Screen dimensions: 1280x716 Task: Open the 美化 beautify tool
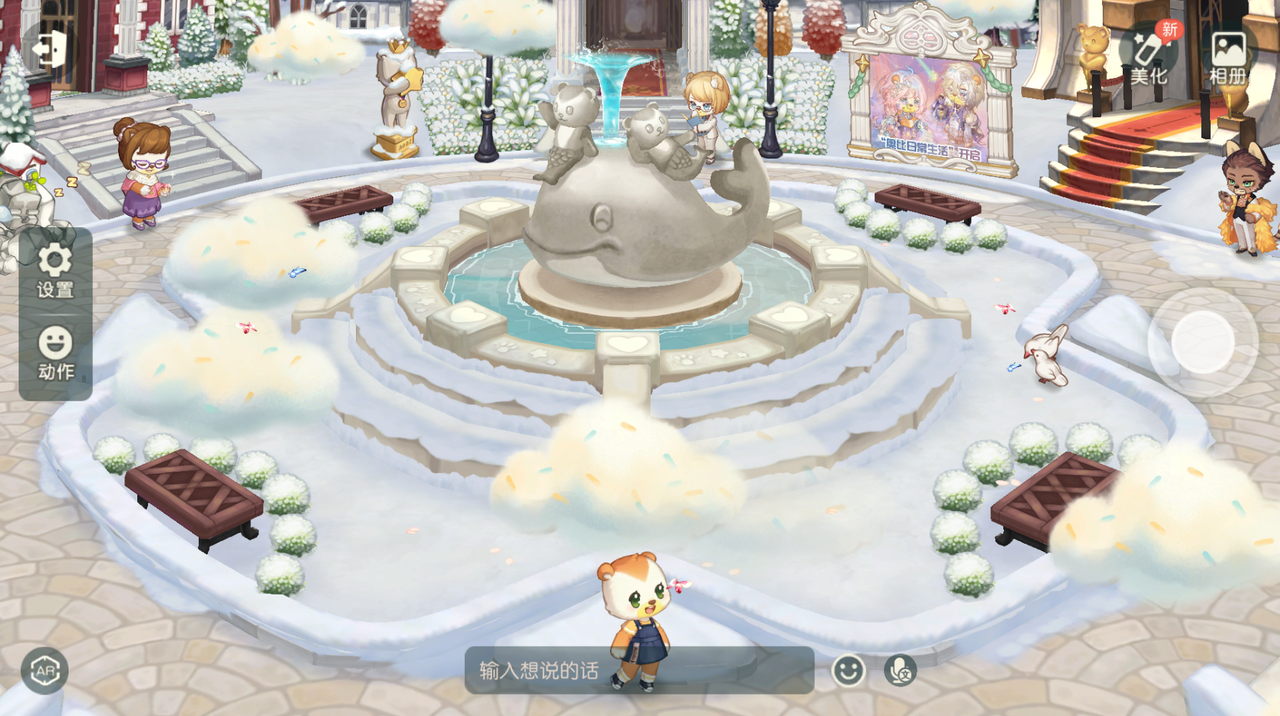click(x=1148, y=55)
